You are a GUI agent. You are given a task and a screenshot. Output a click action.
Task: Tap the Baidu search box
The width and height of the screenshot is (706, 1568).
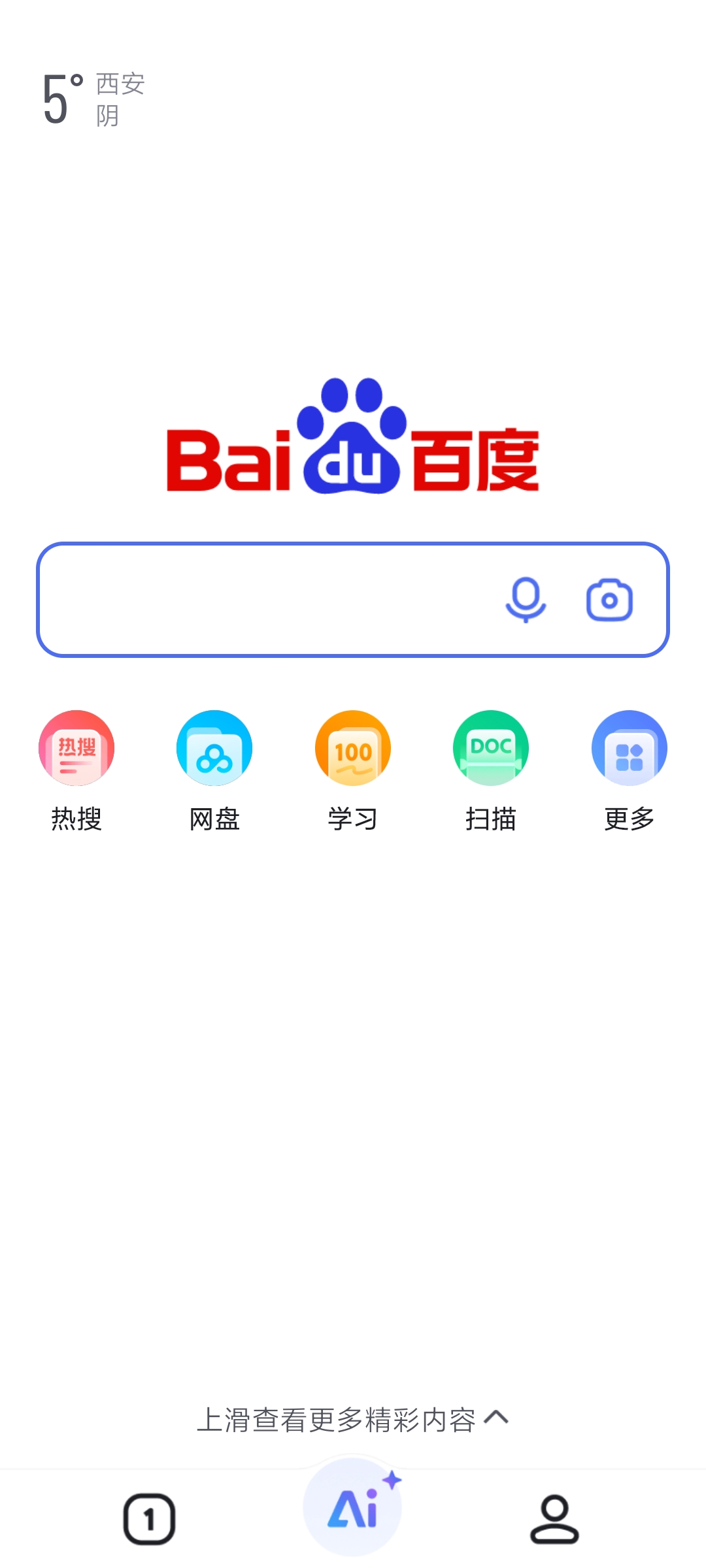pyautogui.click(x=353, y=600)
